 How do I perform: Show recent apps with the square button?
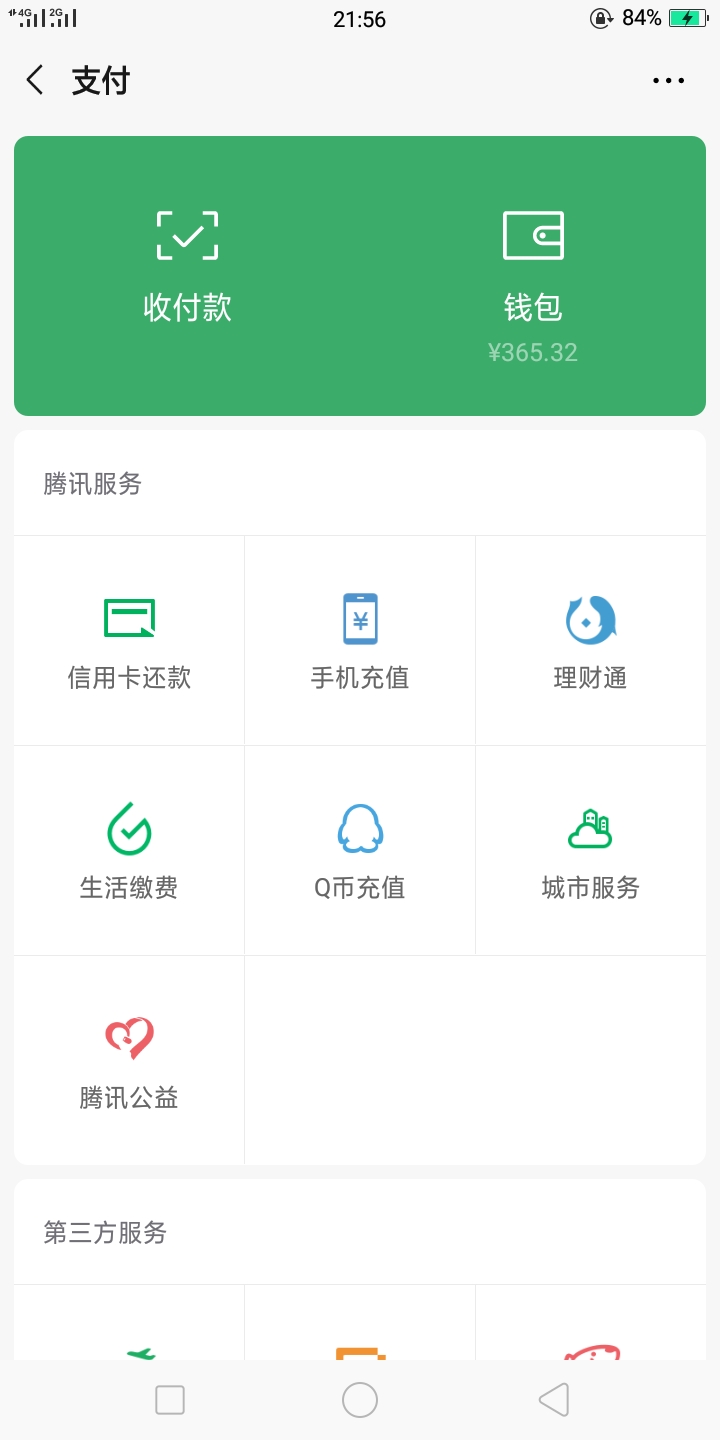[170, 1400]
